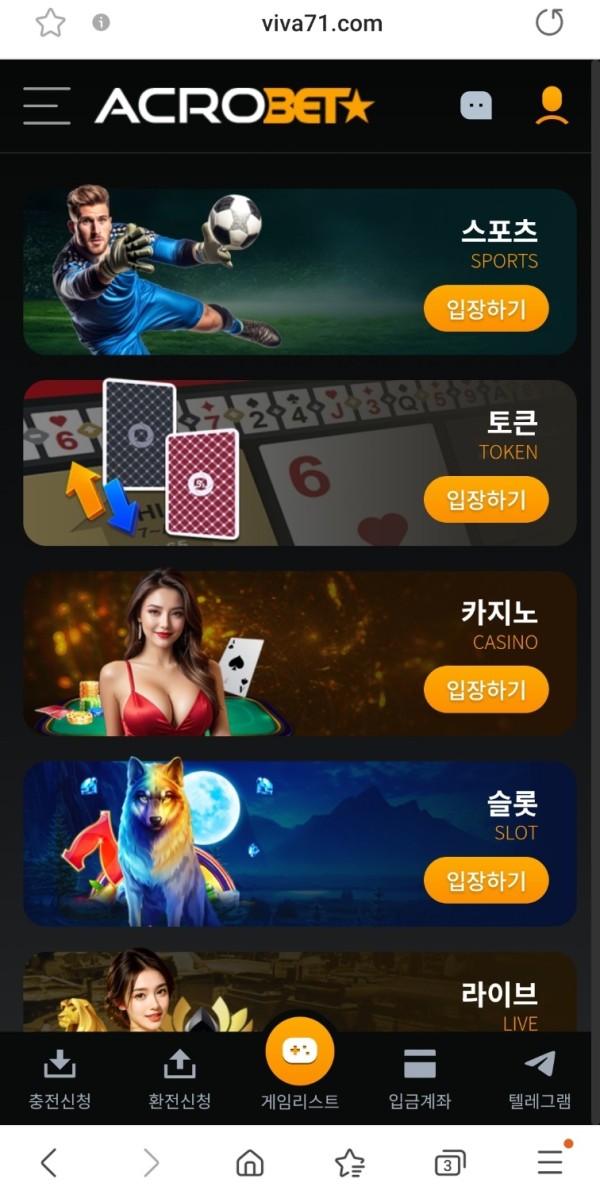Enter the 카지노 CASINO section
The image size is (600, 1198).
[x=486, y=690]
